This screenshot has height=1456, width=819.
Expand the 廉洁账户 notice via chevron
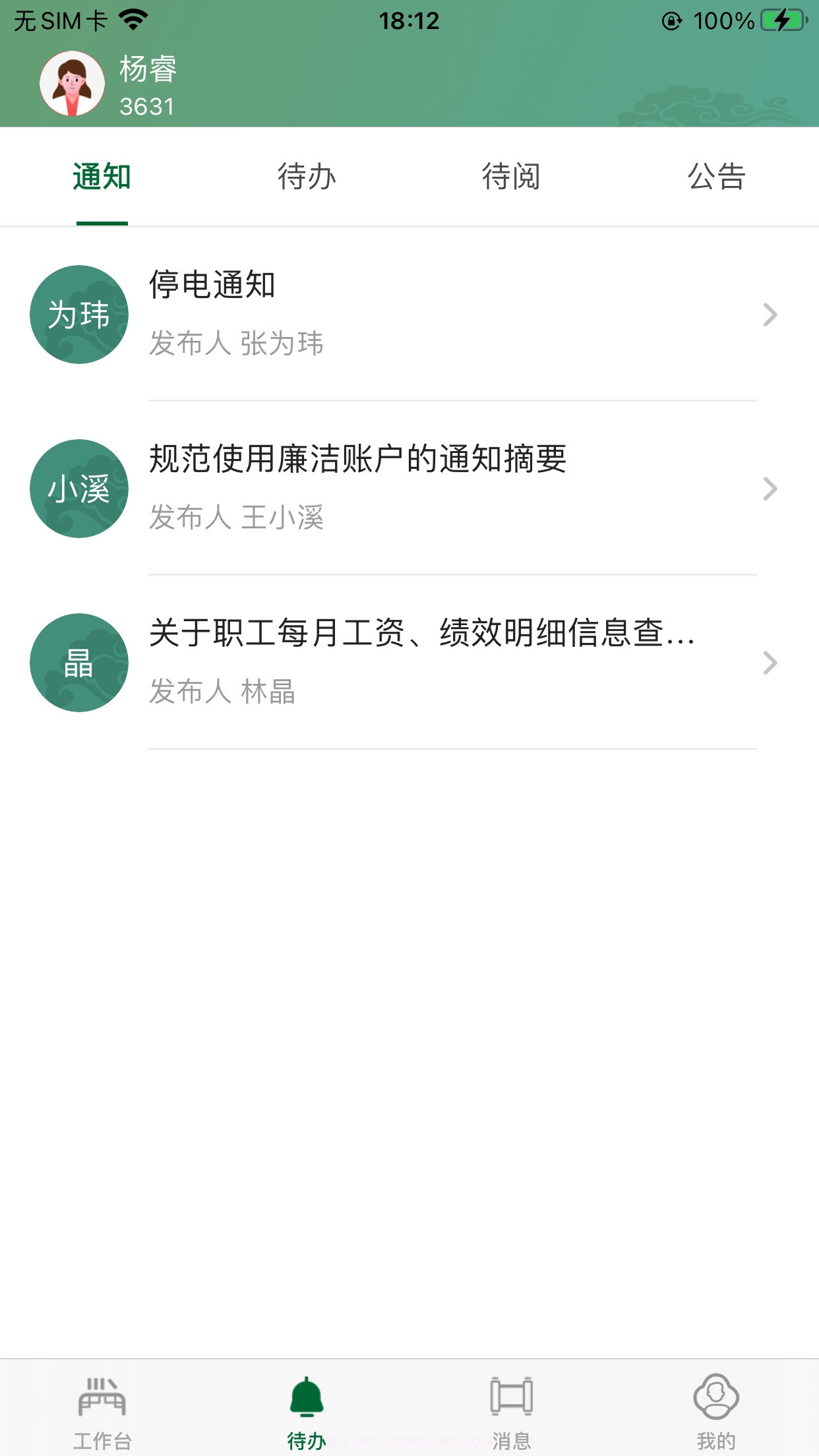[770, 489]
